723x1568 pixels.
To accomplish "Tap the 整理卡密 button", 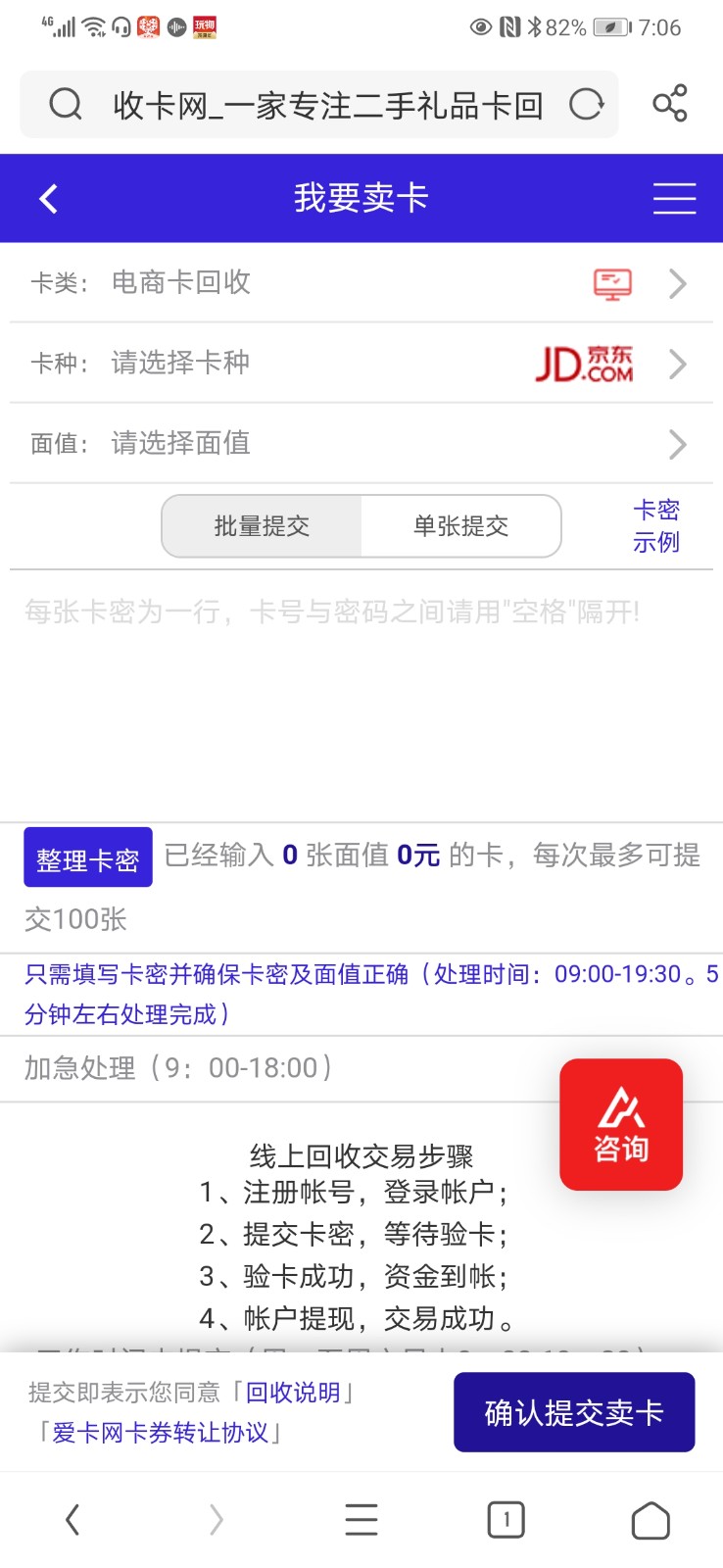I will pyautogui.click(x=88, y=857).
